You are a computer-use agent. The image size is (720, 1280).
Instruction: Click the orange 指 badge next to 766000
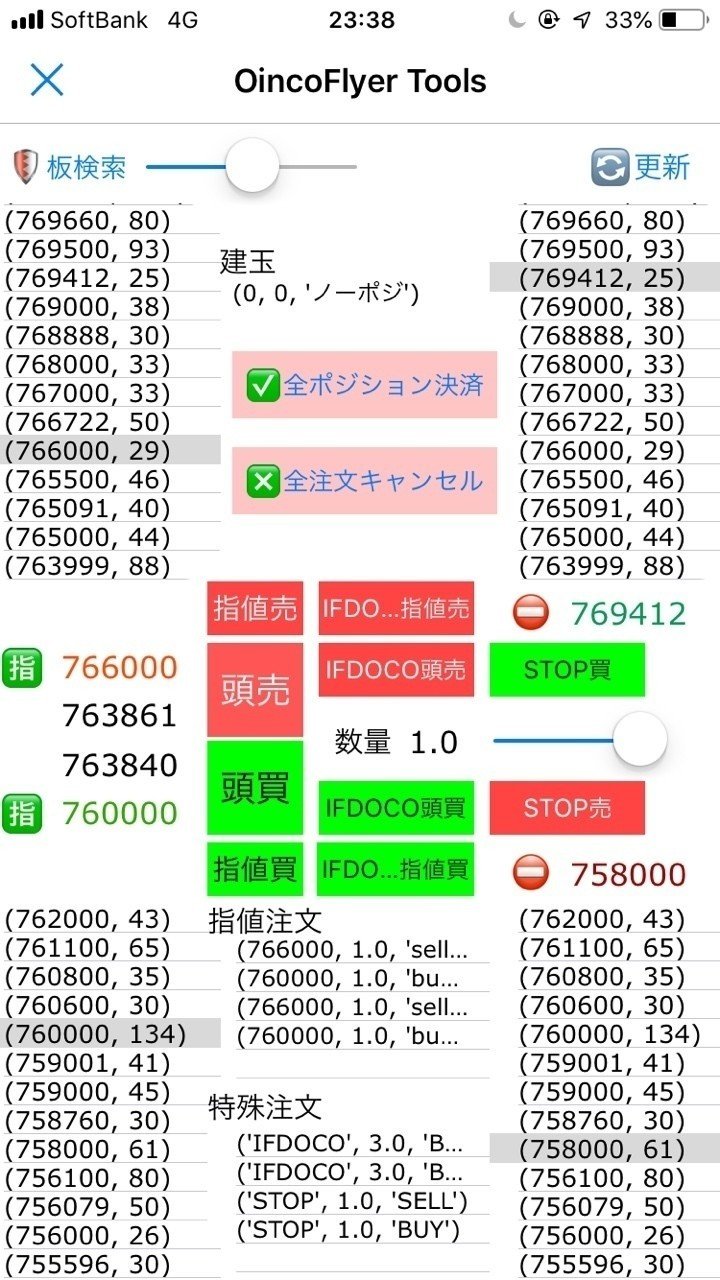click(x=23, y=666)
